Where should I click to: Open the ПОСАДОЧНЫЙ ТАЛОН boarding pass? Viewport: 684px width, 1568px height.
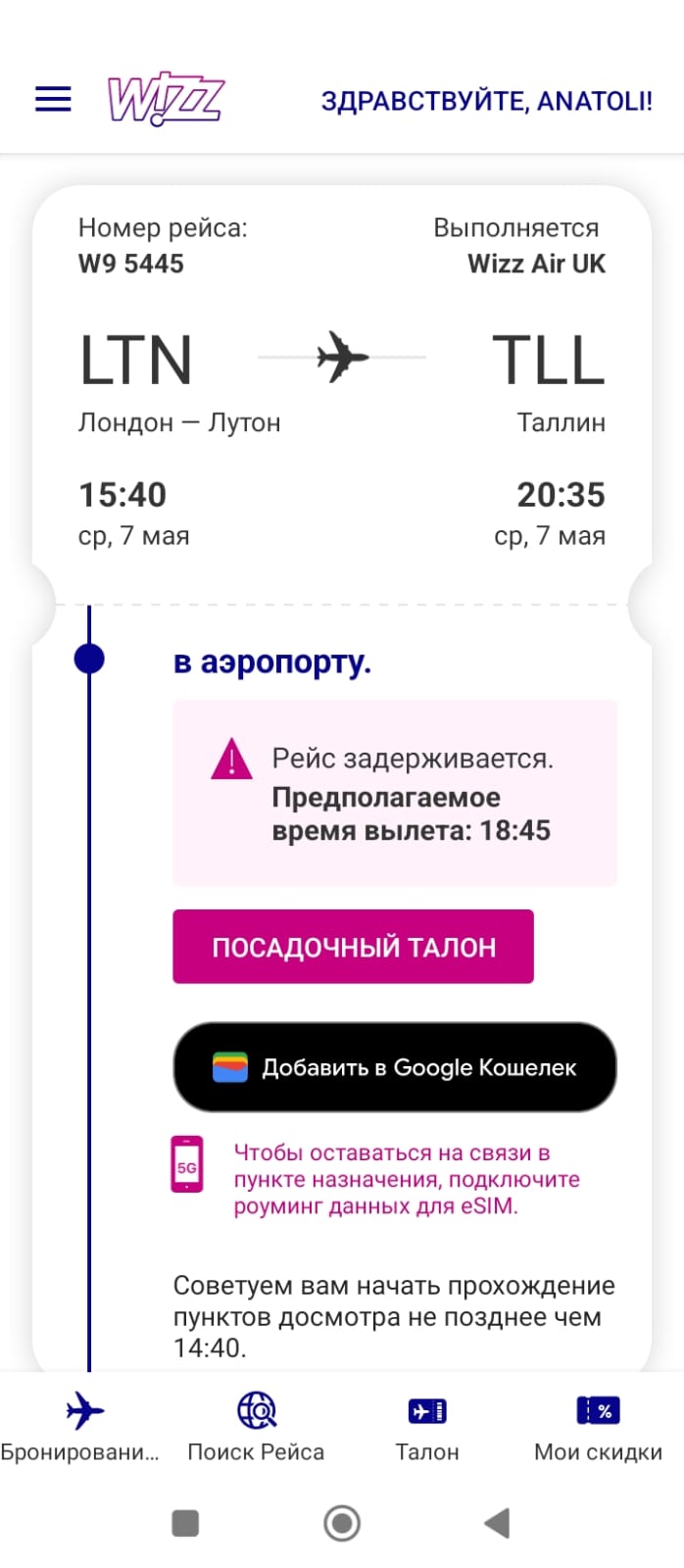pyautogui.click(x=353, y=947)
